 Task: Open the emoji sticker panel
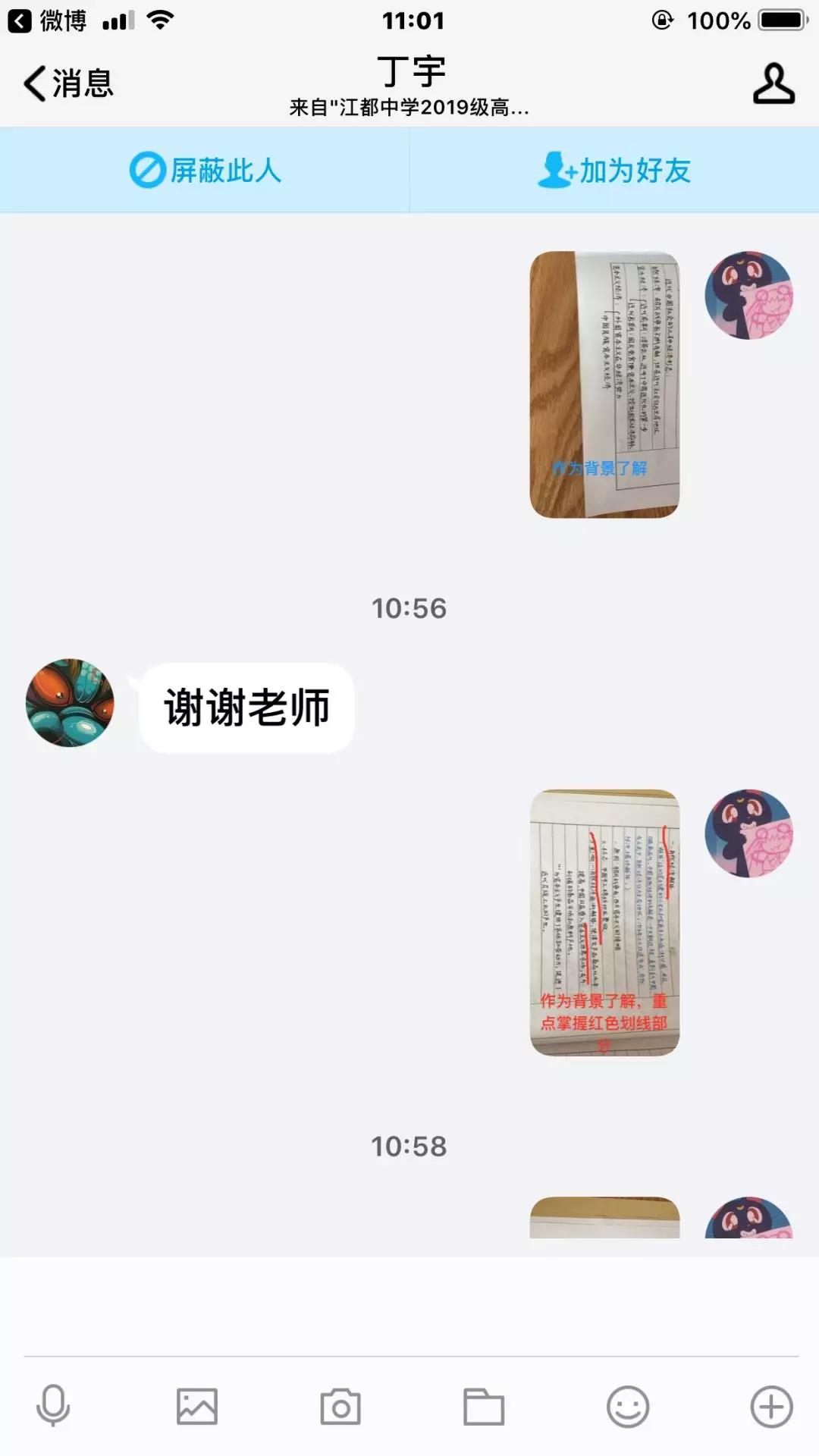coord(628,1407)
